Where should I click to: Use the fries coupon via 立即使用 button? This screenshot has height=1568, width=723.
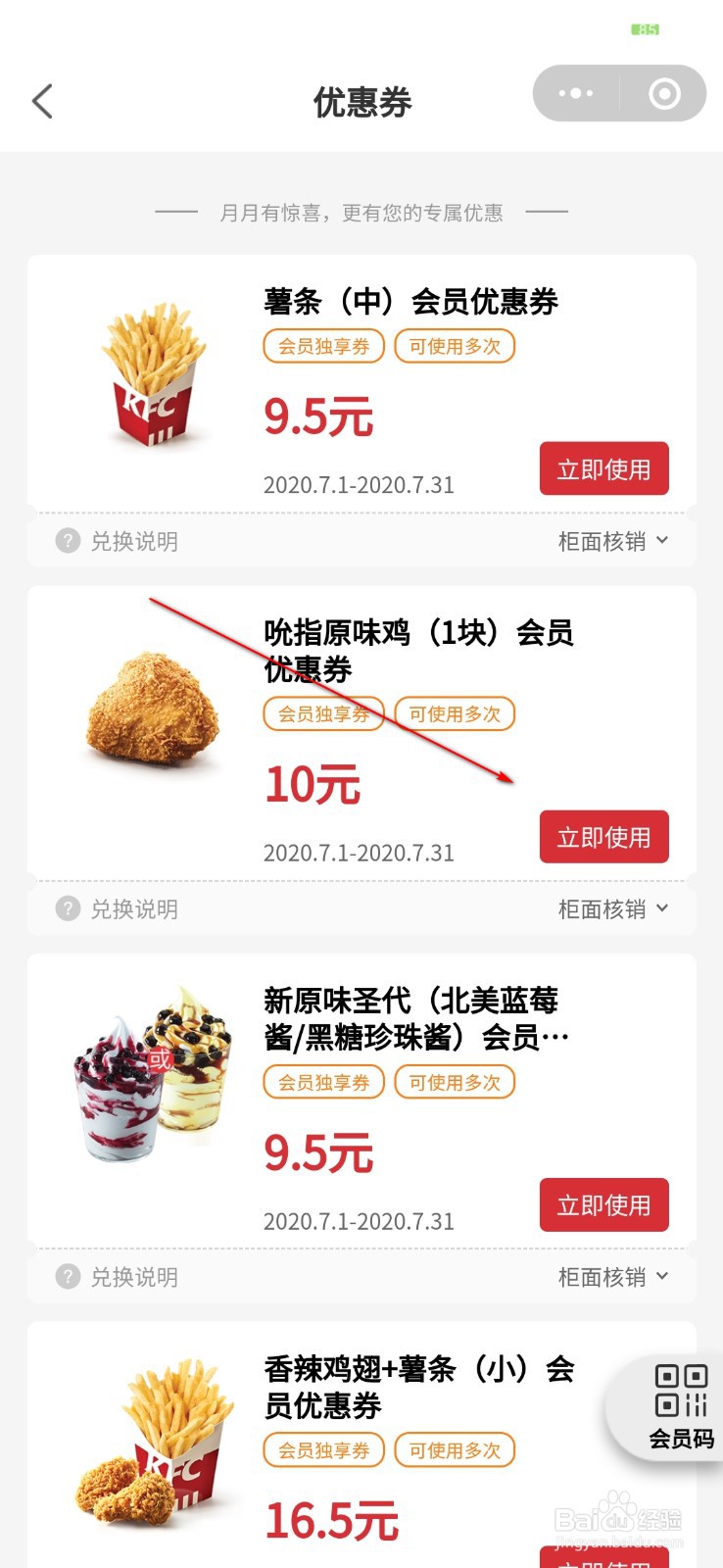point(603,468)
